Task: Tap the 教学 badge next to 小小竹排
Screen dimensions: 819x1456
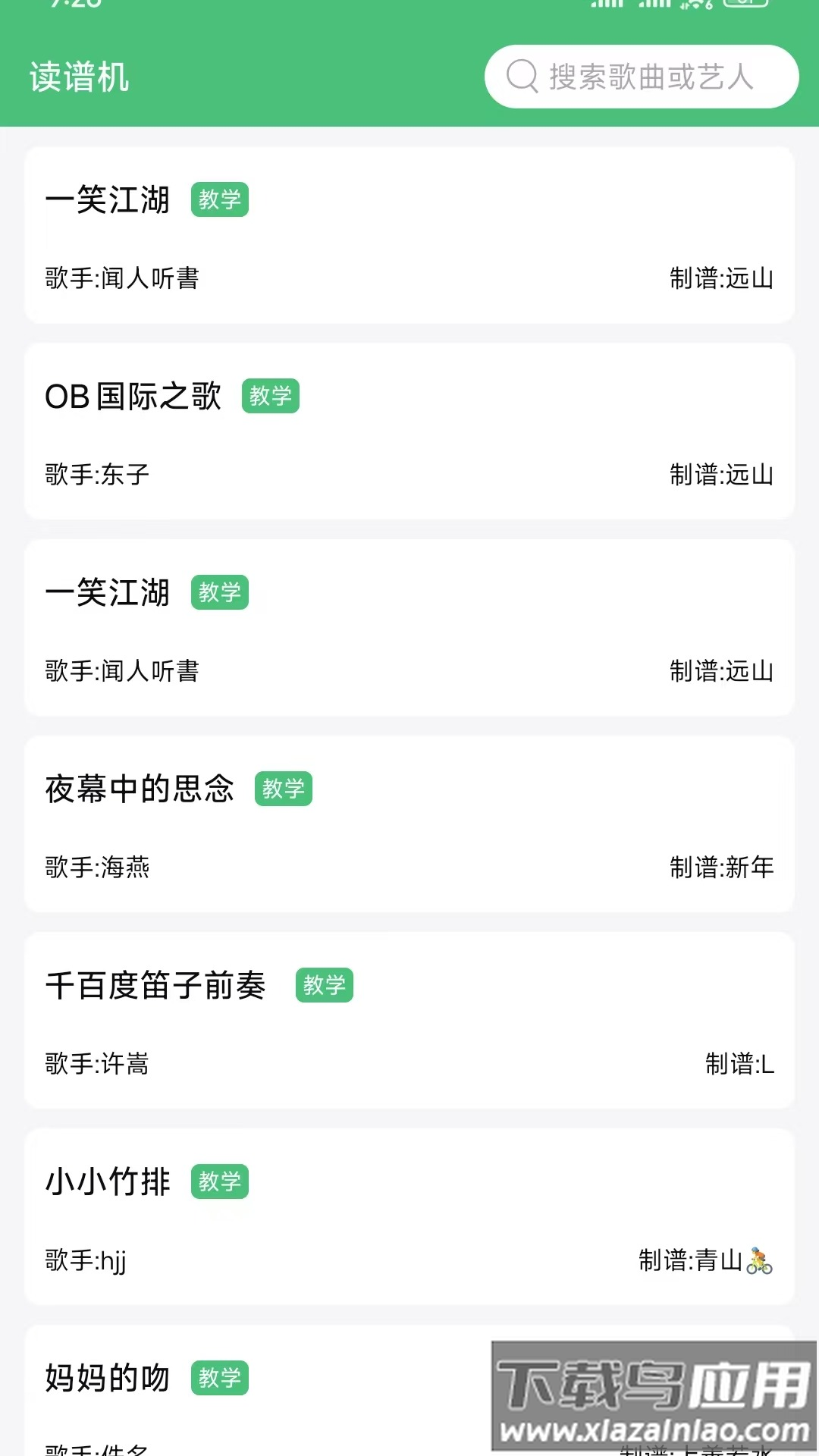Action: 219,1181
